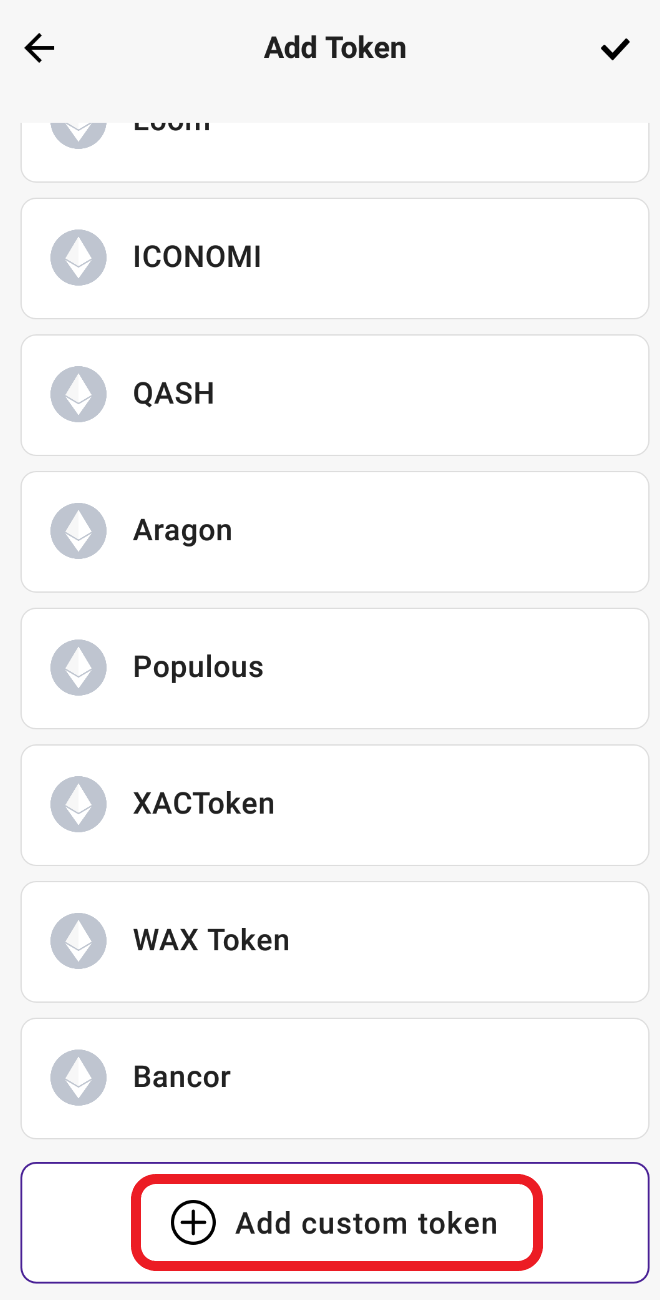Image resolution: width=660 pixels, height=1300 pixels.
Task: Pick Aragon from the token list
Action: click(335, 531)
